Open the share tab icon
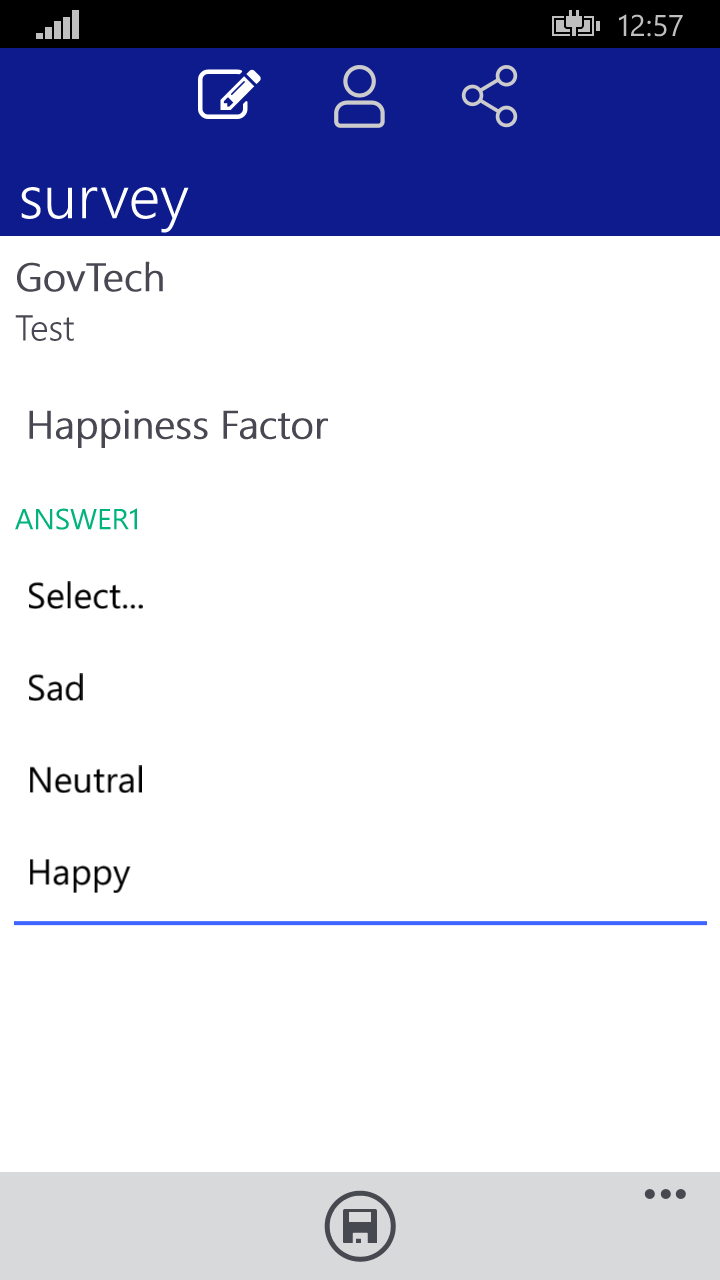Screen dimensions: 720x1280 pyautogui.click(x=489, y=96)
